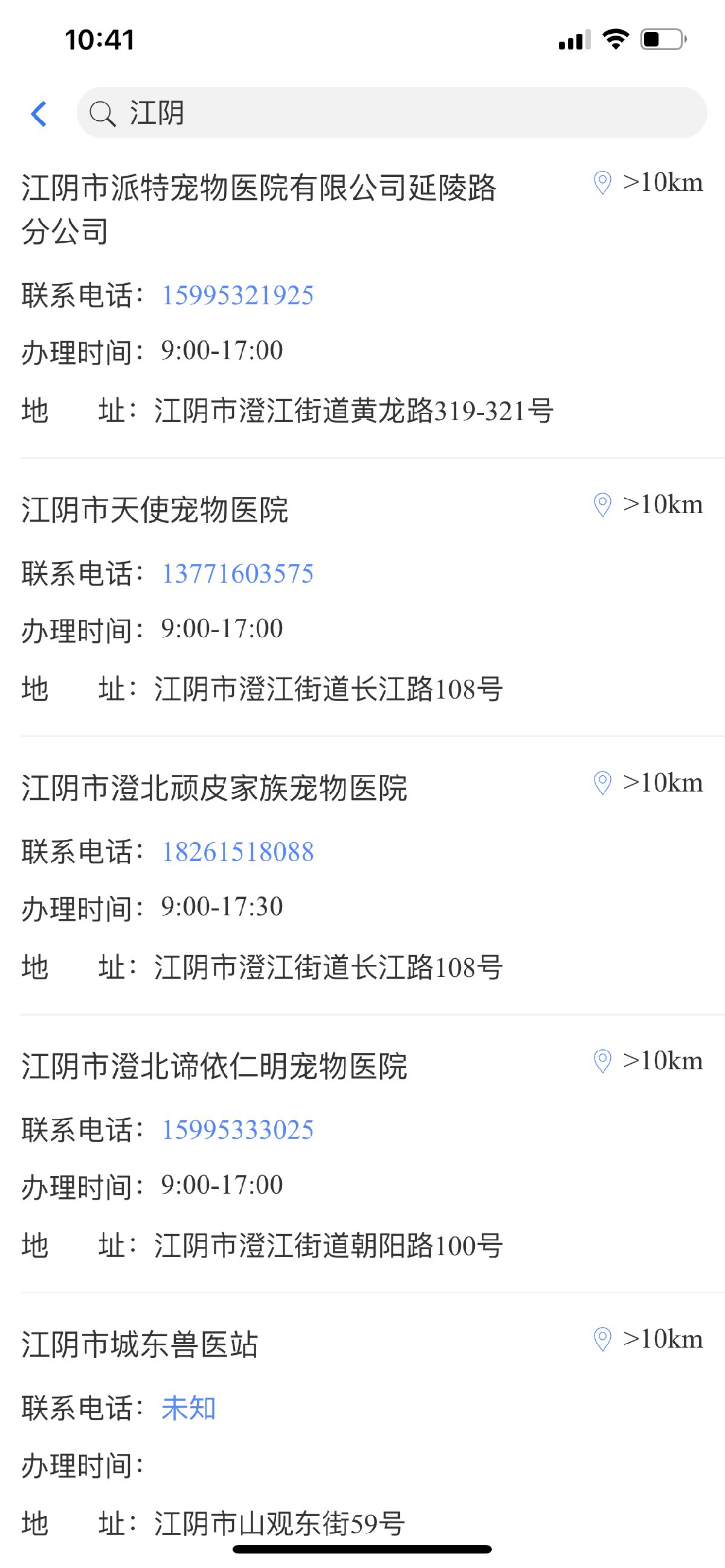Screen dimensions: 725x1568
Task: Open the location pin for 江阴市派特宠物医院
Action: [x=602, y=182]
